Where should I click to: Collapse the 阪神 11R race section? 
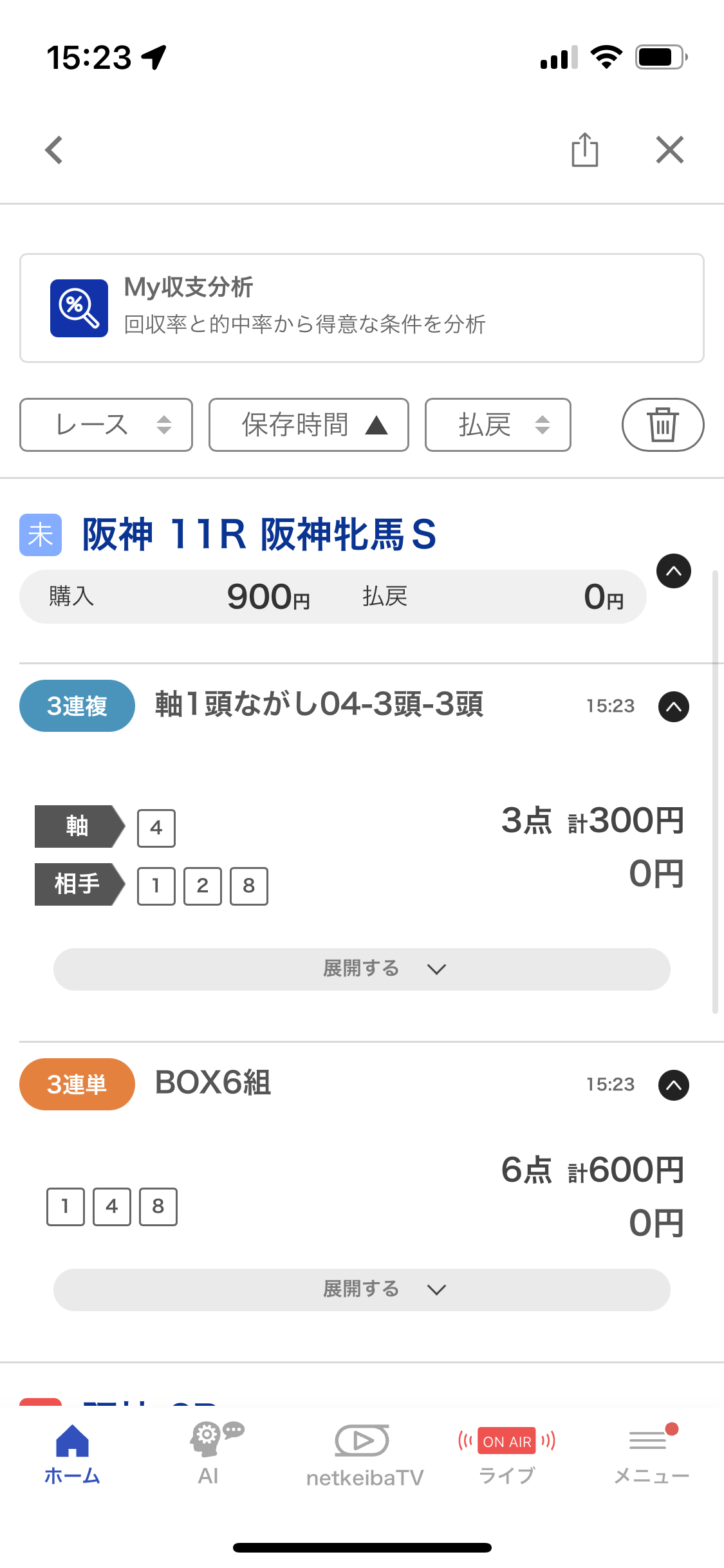673,571
